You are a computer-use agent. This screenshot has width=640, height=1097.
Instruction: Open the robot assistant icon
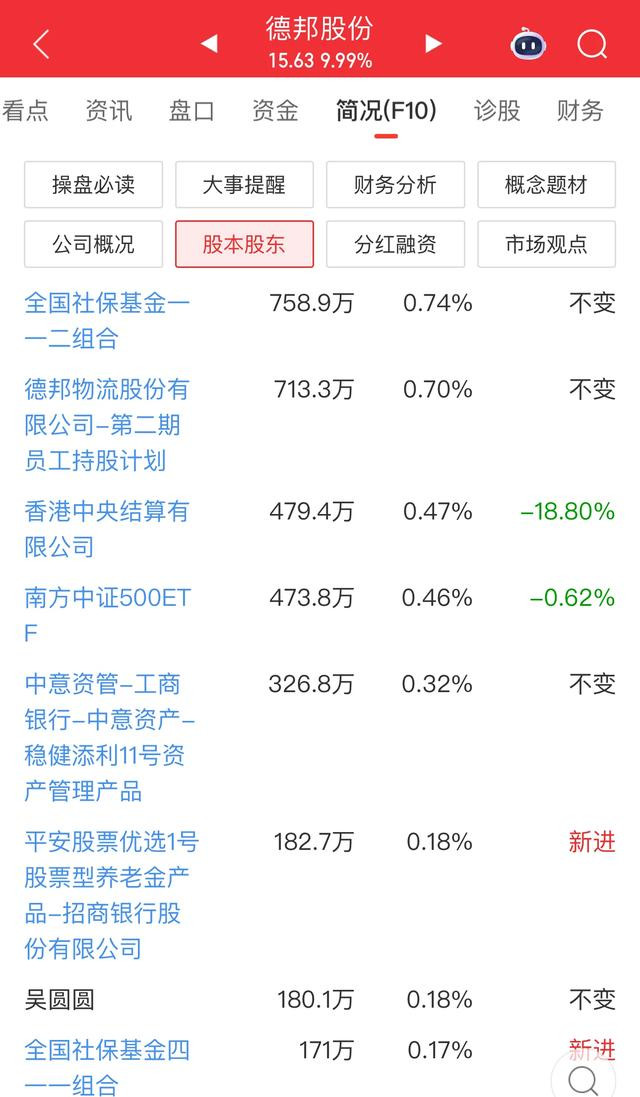point(528,44)
